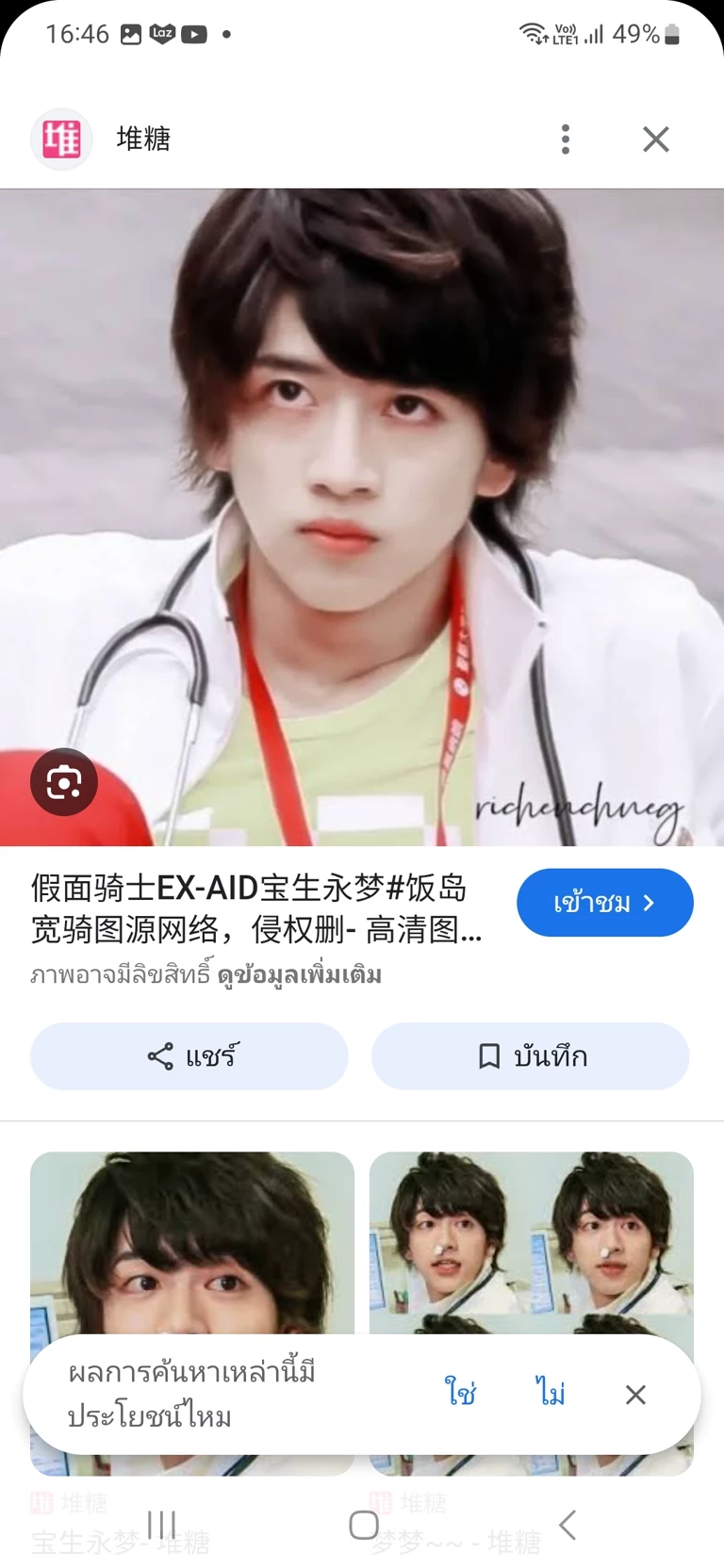The height and width of the screenshot is (1568, 724).
Task: Open the 梦梦~~ related image result
Action: coord(532,1244)
